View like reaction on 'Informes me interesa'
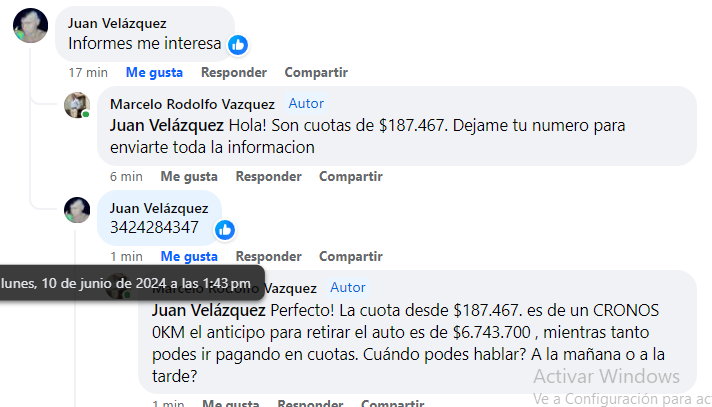The height and width of the screenshot is (407, 712). click(x=238, y=44)
